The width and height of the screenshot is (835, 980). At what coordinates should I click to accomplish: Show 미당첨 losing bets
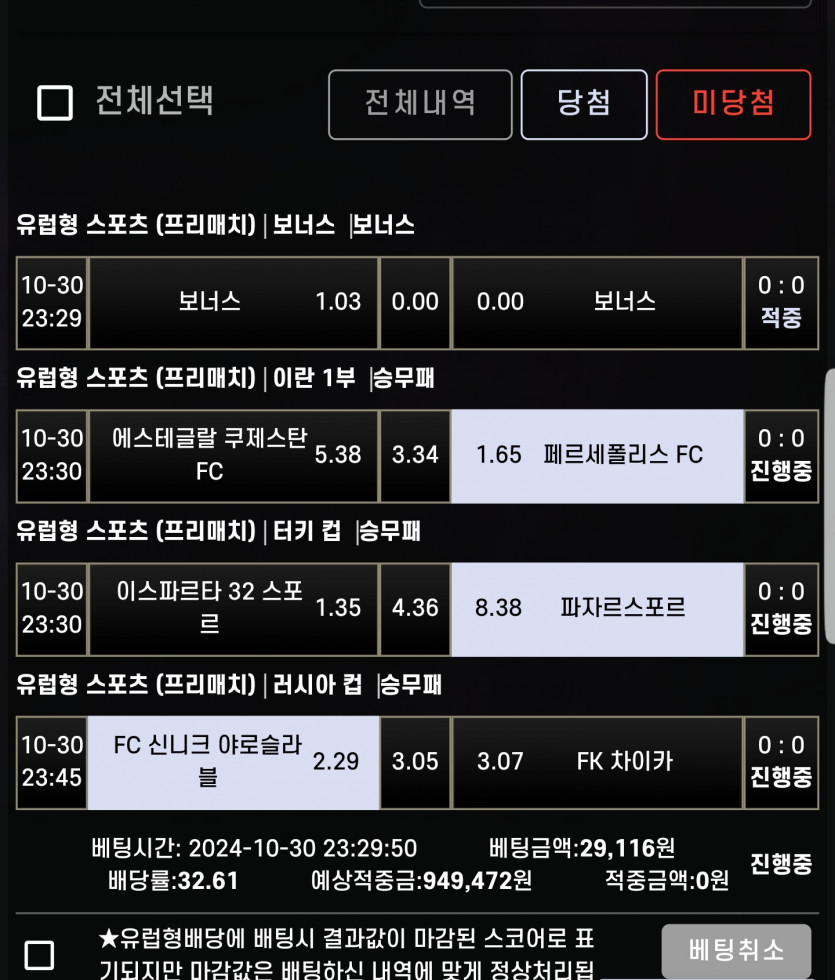coord(733,104)
